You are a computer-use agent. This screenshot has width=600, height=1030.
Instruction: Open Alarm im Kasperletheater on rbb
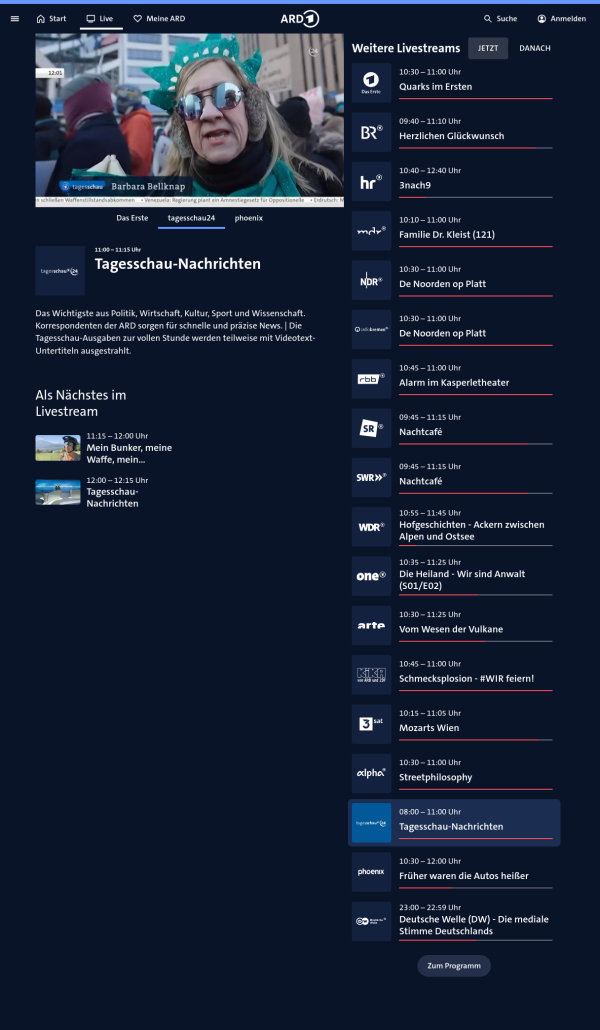click(x=454, y=377)
